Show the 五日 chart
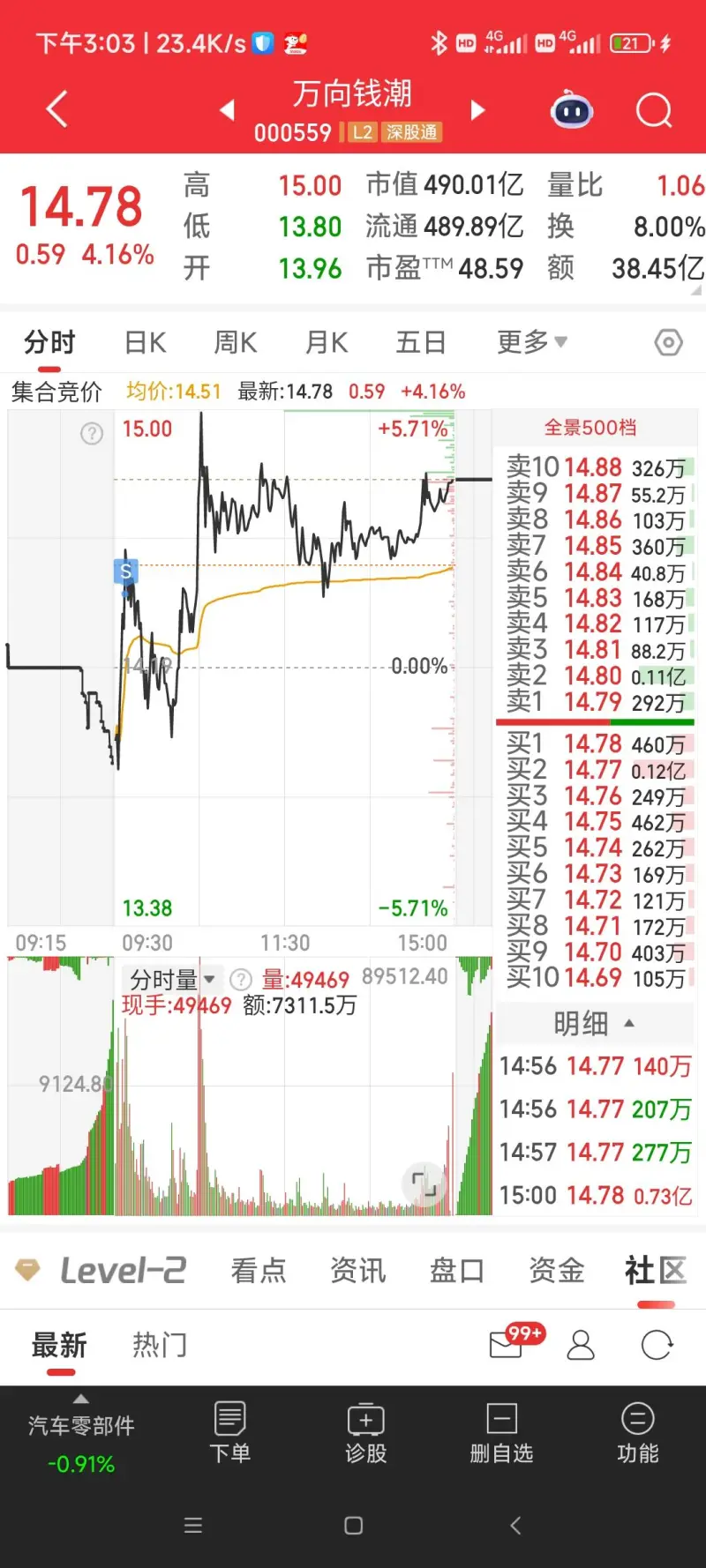The image size is (706, 1568). [x=420, y=342]
